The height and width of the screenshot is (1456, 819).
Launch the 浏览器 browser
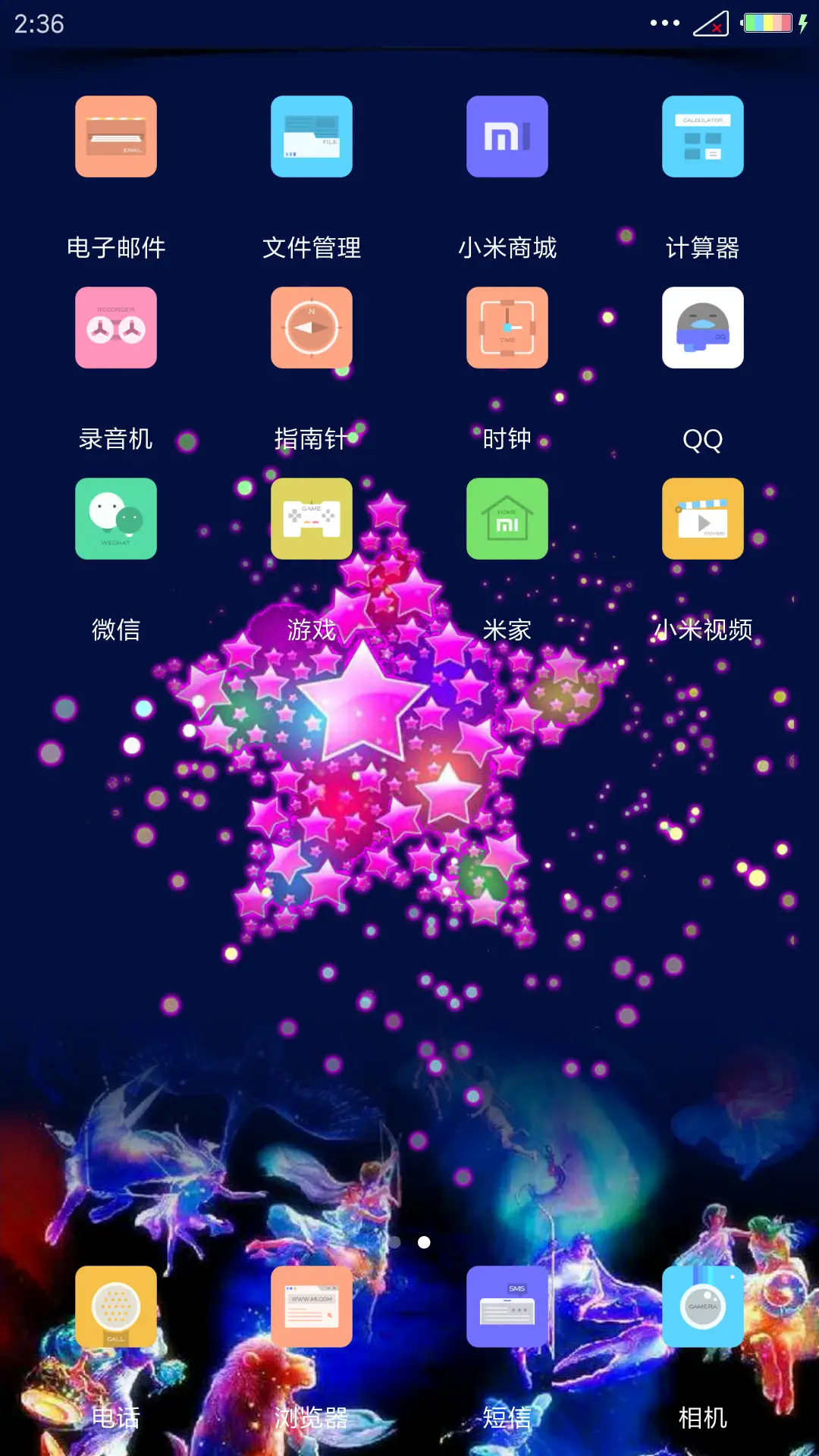(312, 1307)
